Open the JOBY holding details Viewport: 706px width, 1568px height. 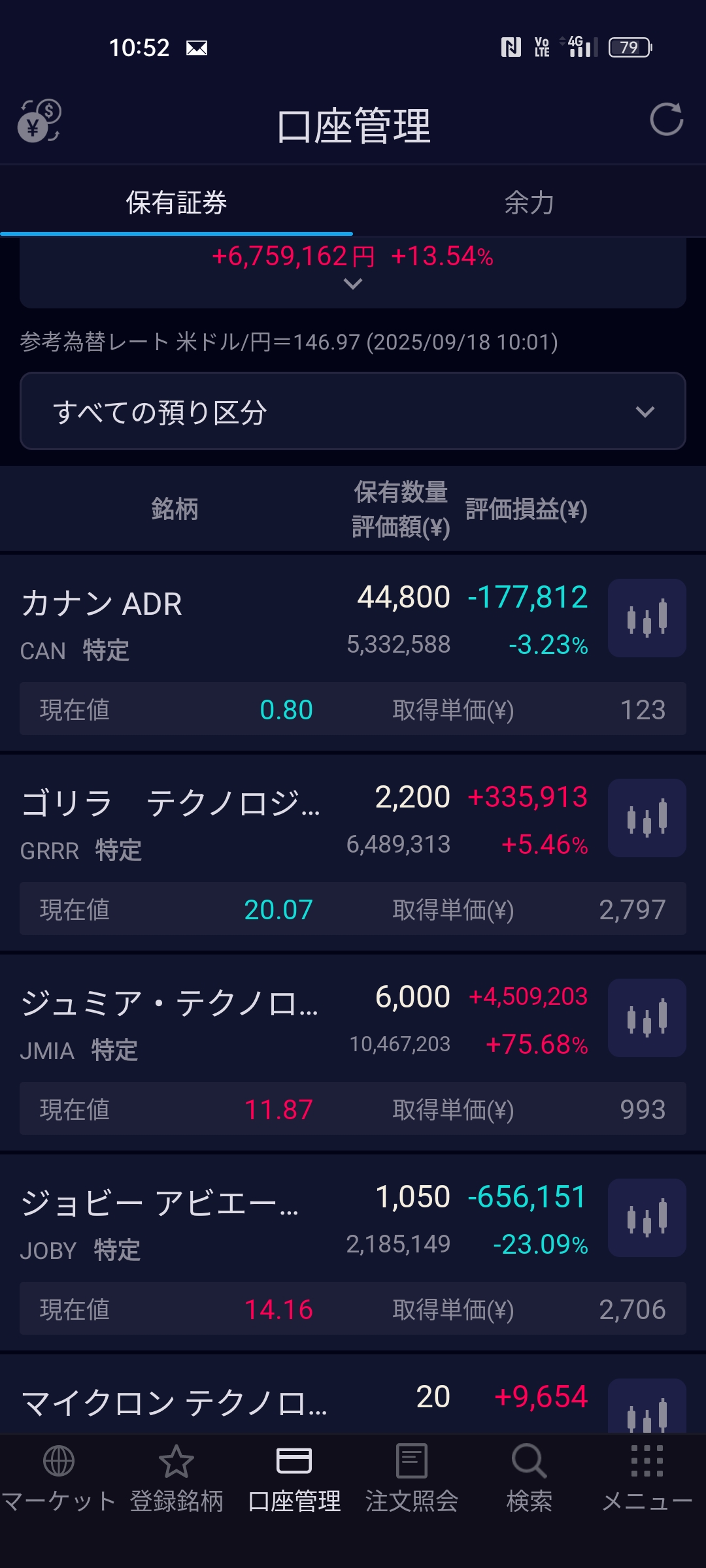pos(304,1253)
